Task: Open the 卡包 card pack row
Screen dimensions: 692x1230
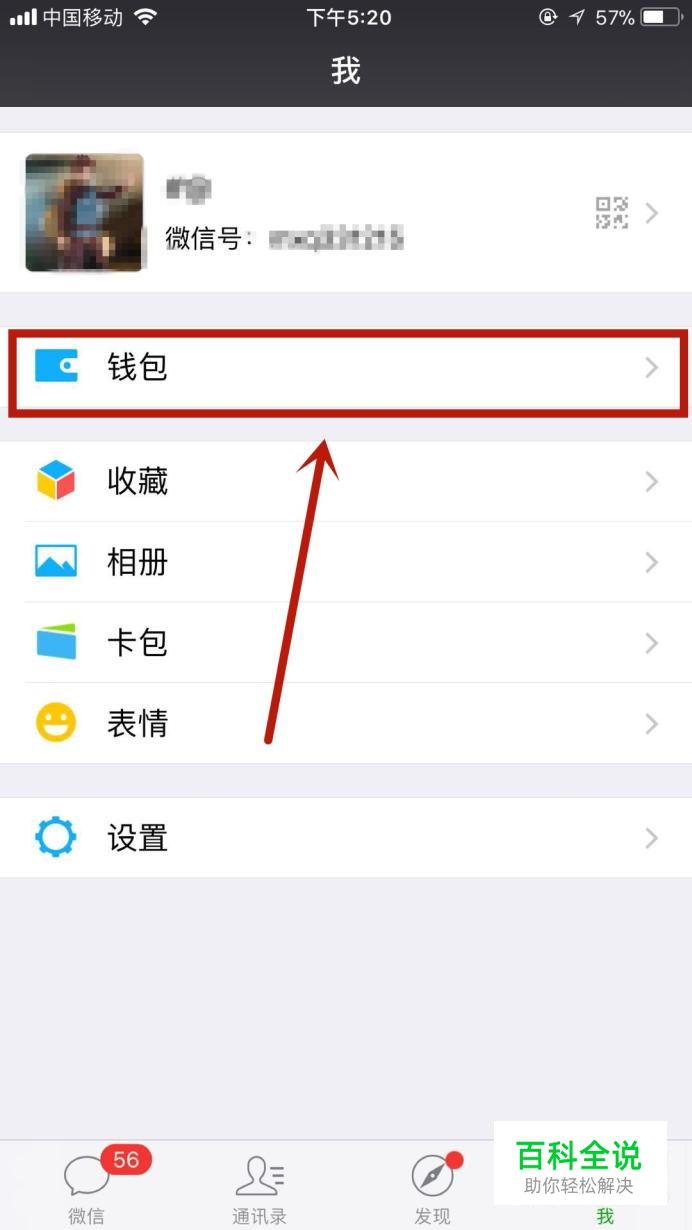Action: [346, 642]
